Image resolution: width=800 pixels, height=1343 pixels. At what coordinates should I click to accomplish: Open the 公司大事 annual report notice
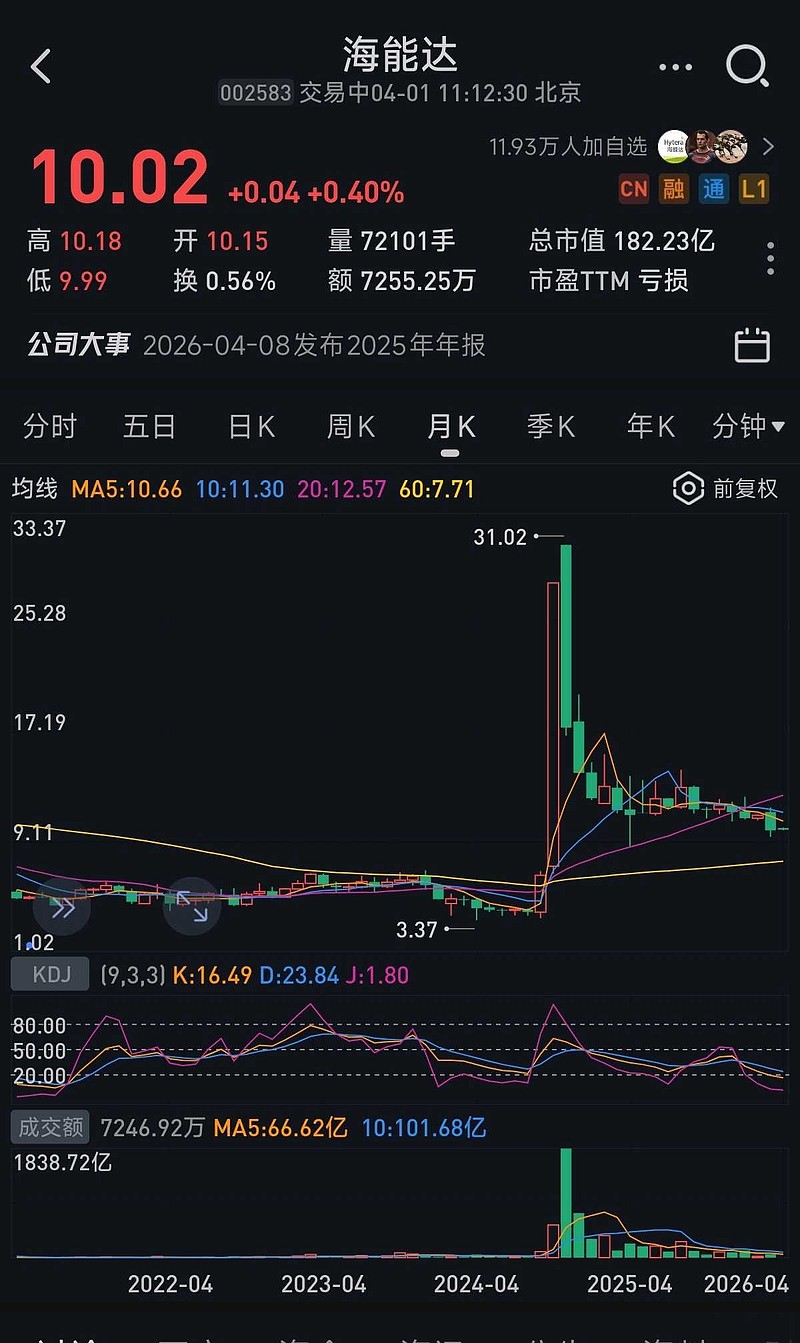pos(256,345)
